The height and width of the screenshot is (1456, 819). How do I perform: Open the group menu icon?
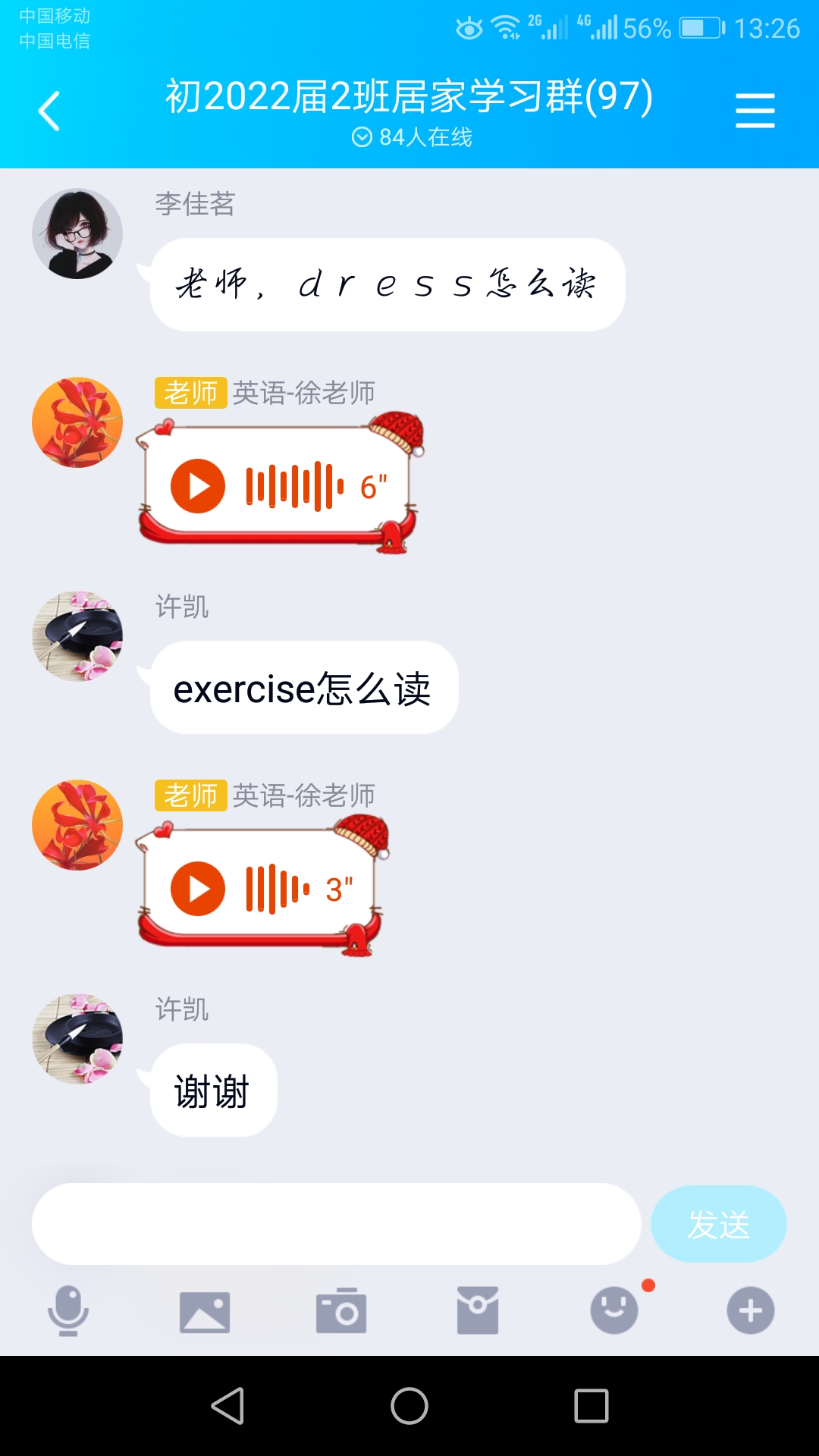(755, 111)
